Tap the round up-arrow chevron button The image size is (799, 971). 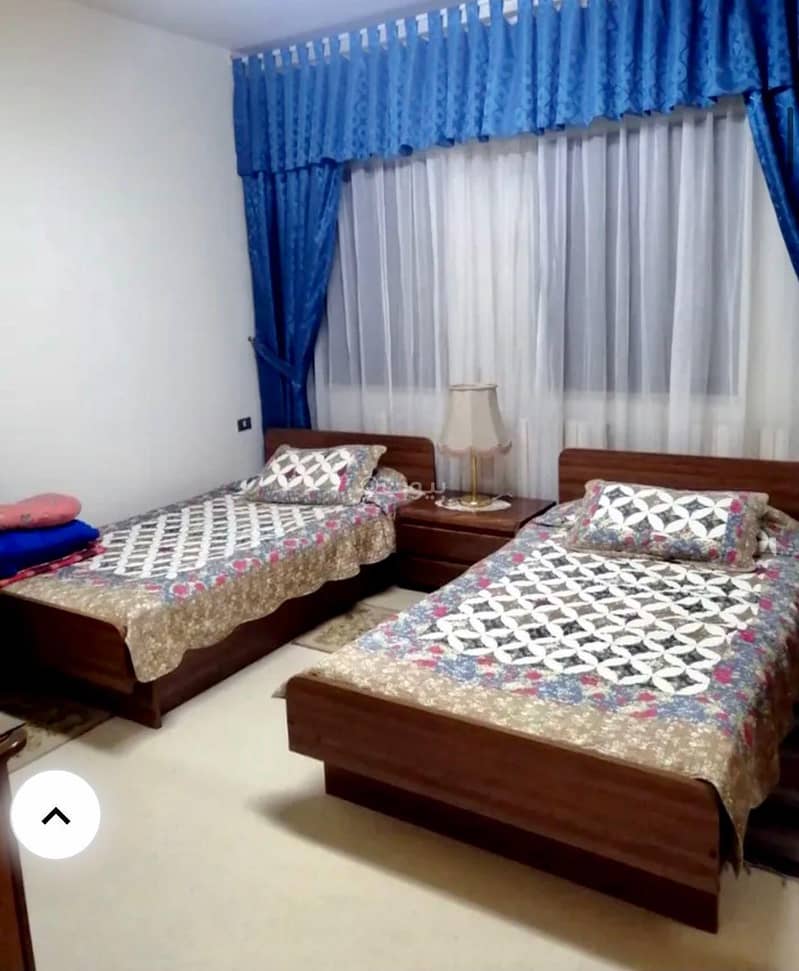(55, 814)
